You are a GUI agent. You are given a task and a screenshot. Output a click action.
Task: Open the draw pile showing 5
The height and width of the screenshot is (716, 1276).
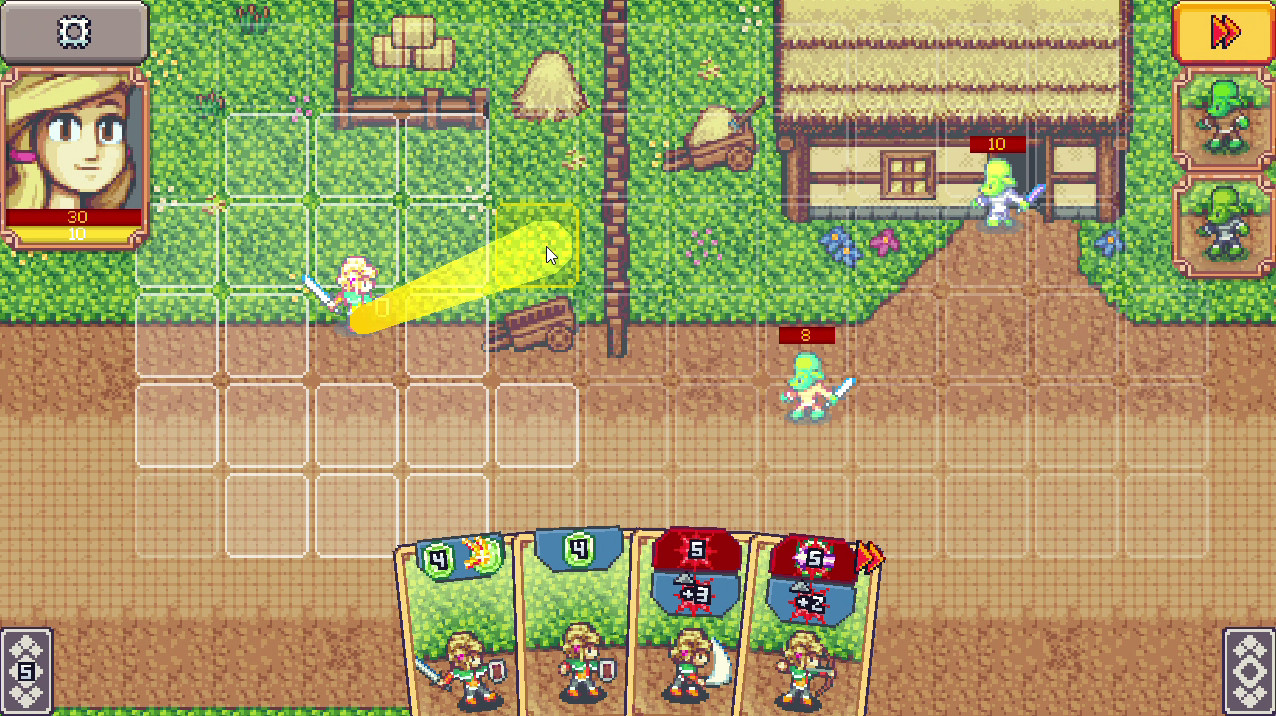pos(26,670)
